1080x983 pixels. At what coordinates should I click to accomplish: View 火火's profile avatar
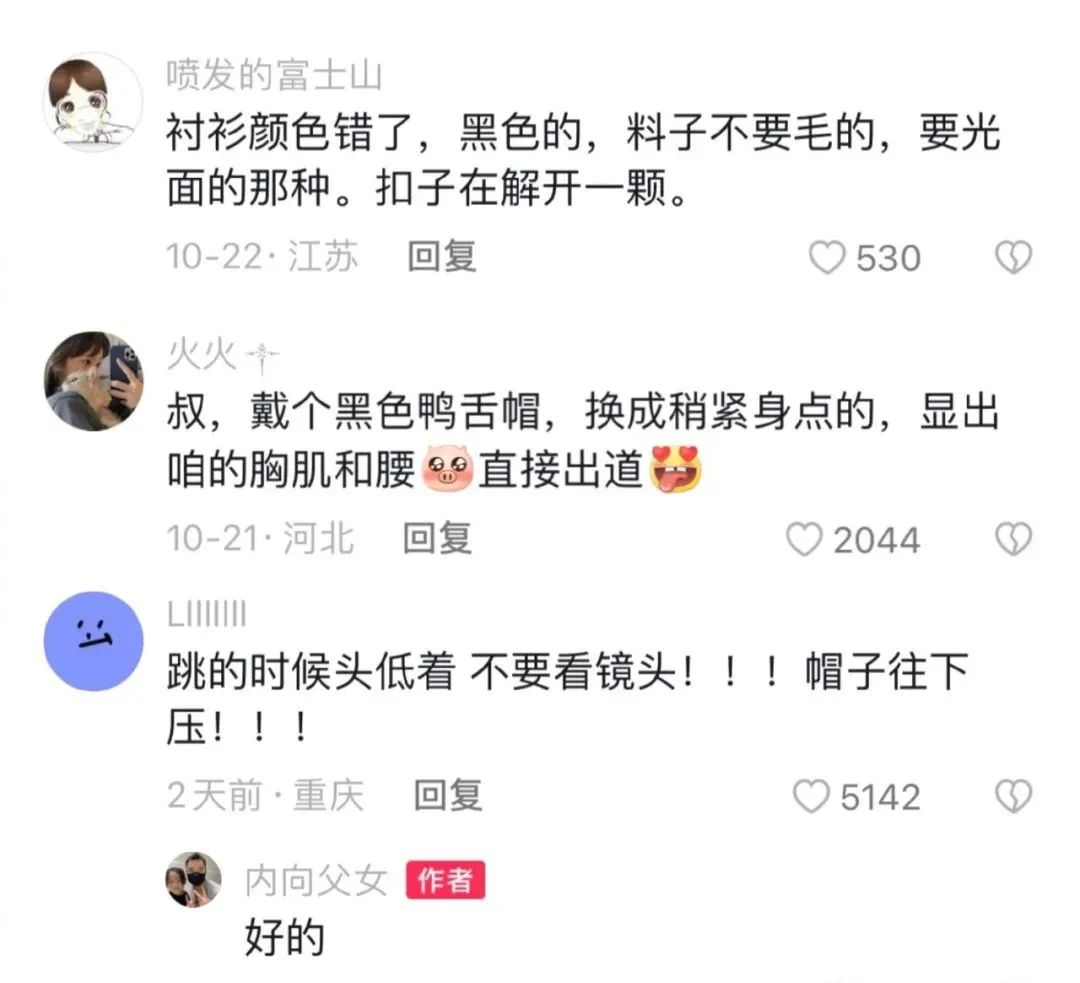click(94, 381)
